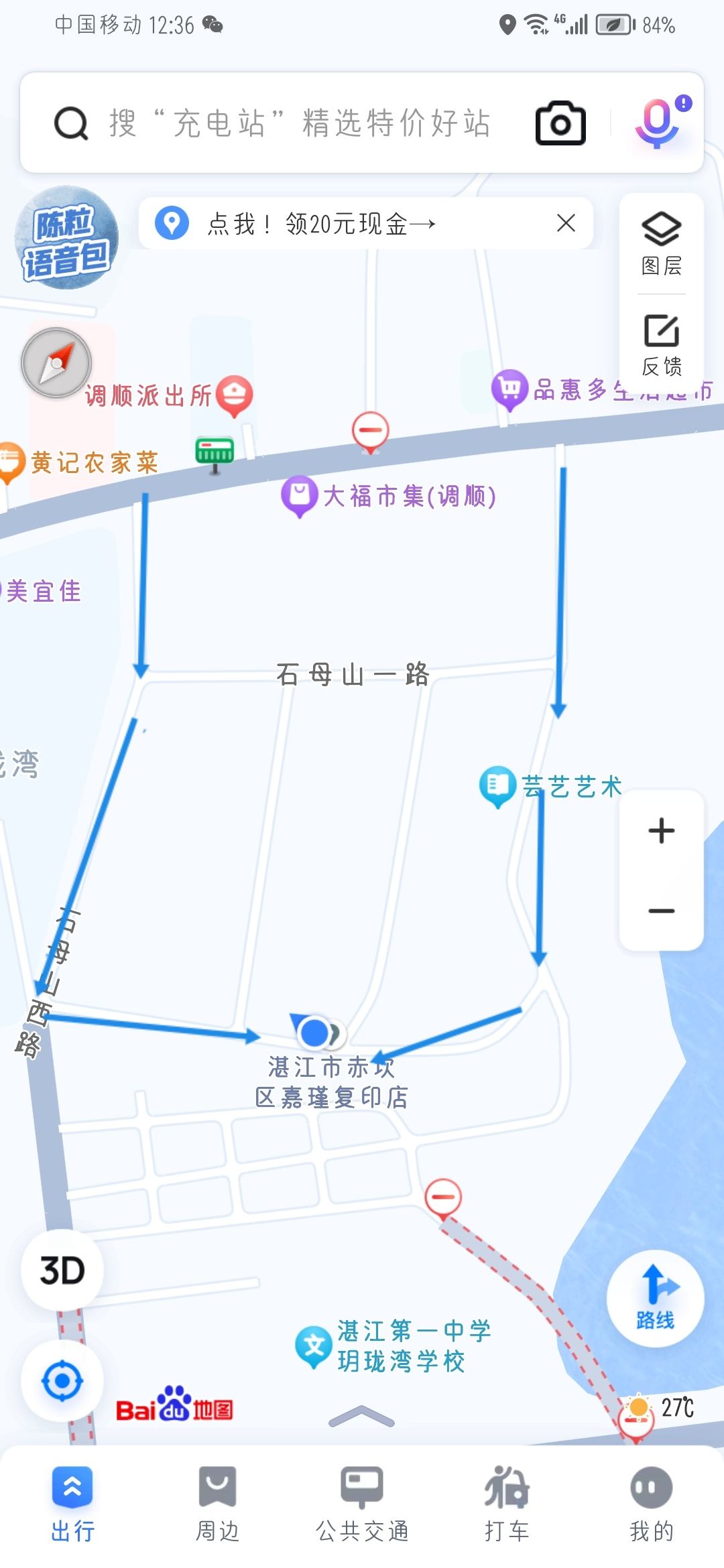
Task: Zoom out on the map
Action: pos(661,911)
